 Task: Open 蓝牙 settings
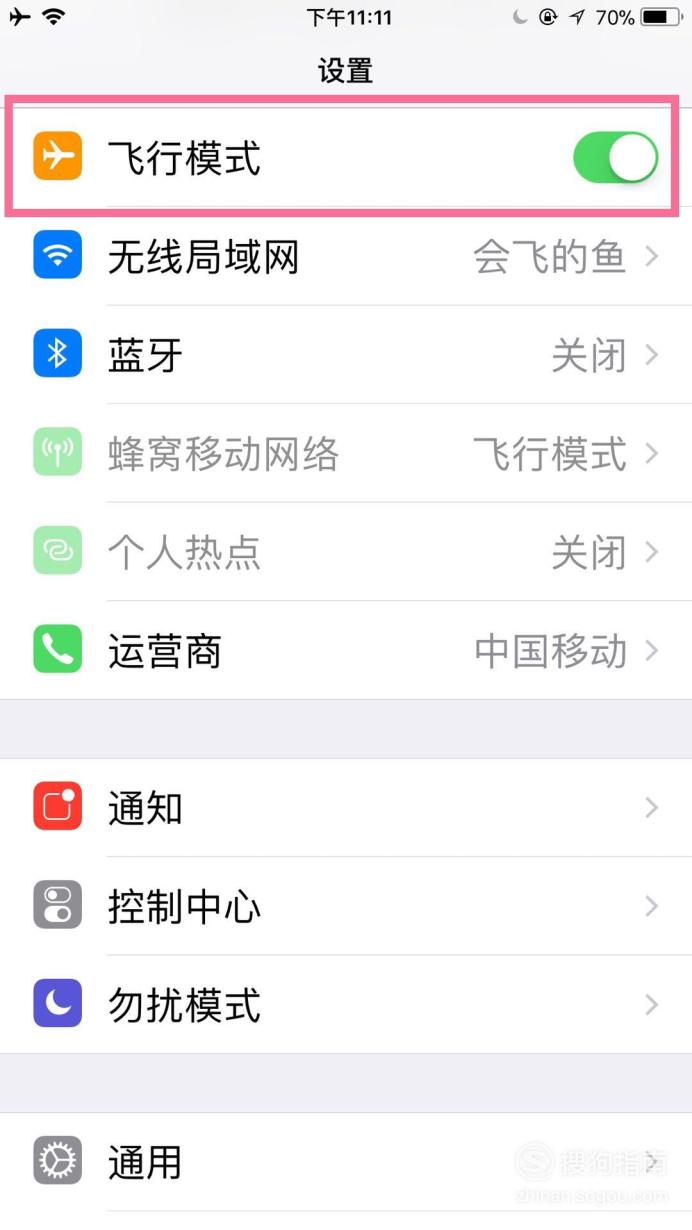[x=346, y=355]
